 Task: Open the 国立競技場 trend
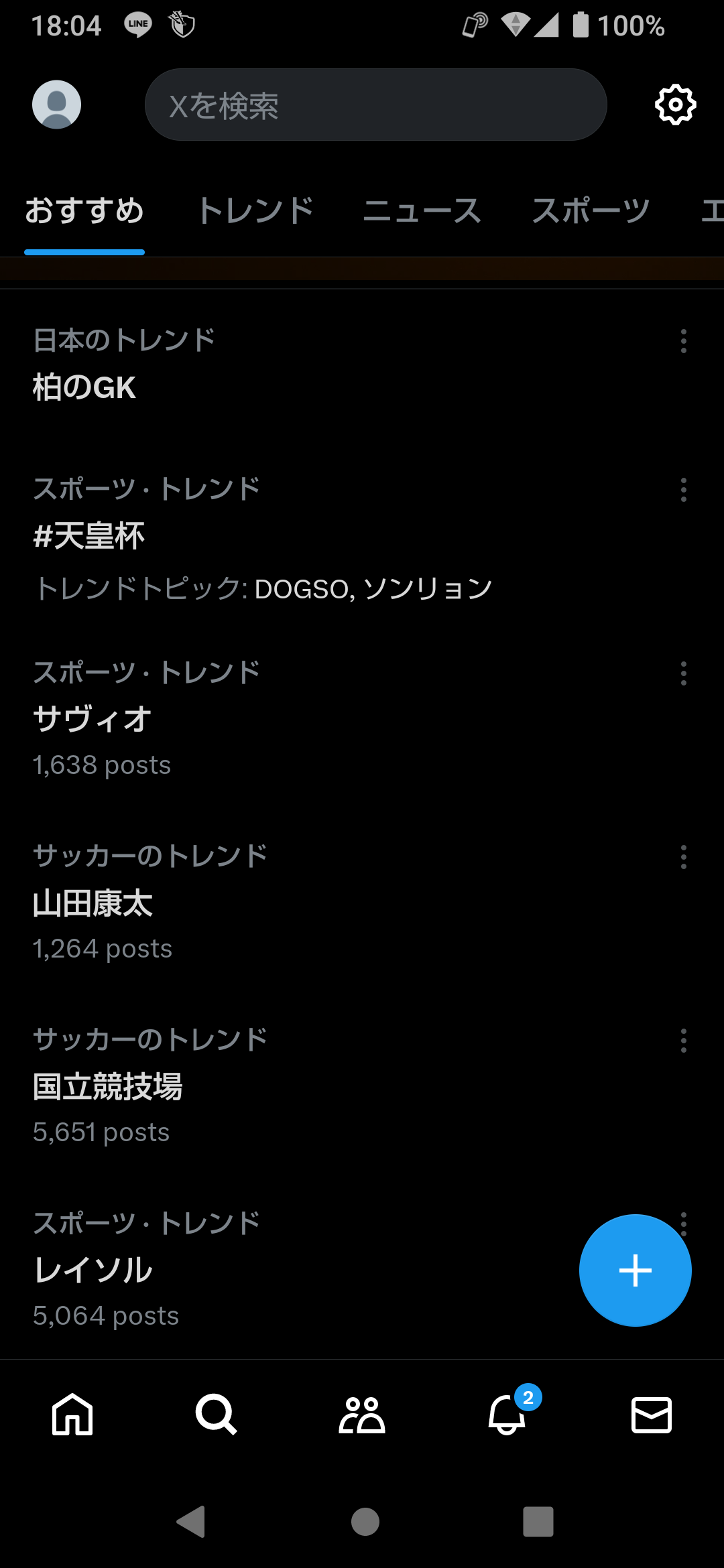click(x=362, y=1086)
